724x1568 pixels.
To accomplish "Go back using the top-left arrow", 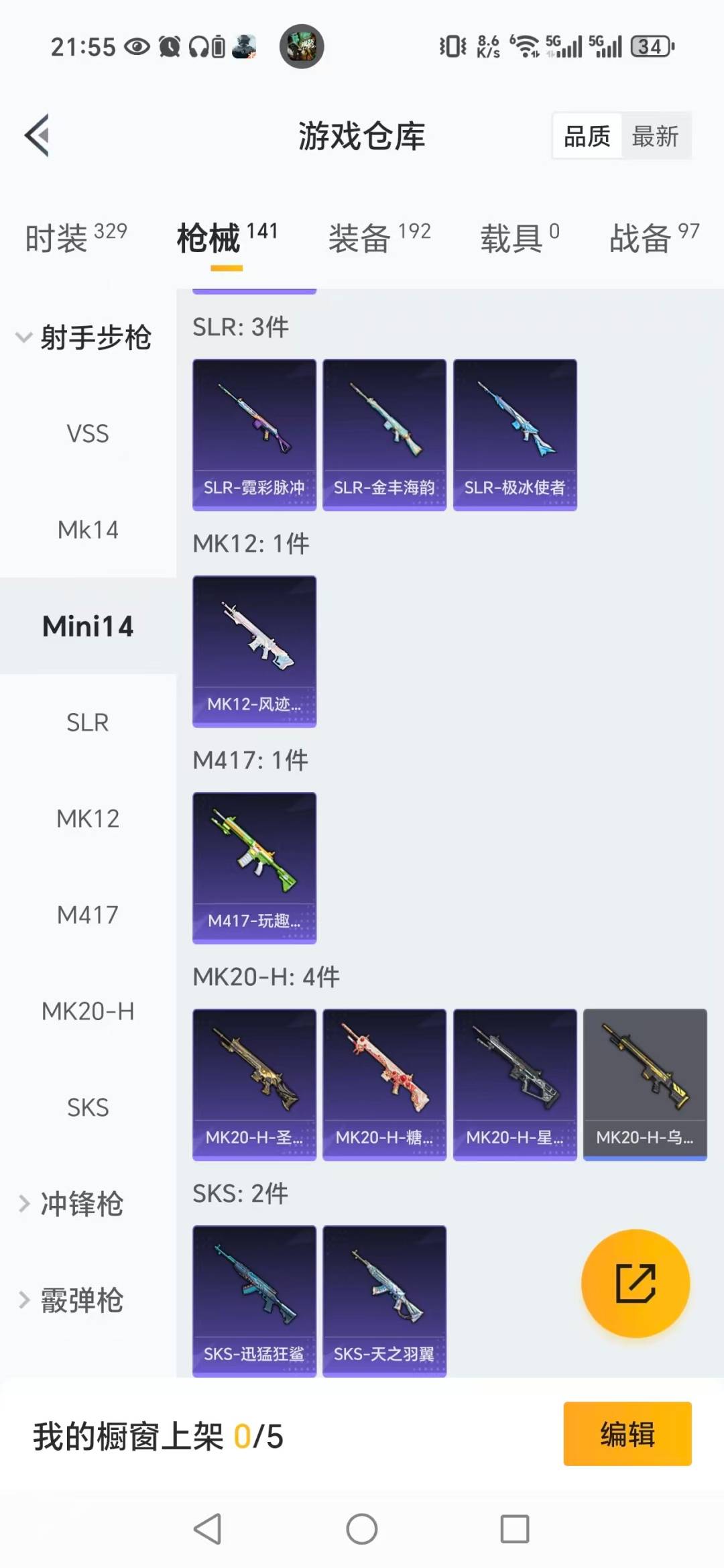I will pyautogui.click(x=38, y=135).
